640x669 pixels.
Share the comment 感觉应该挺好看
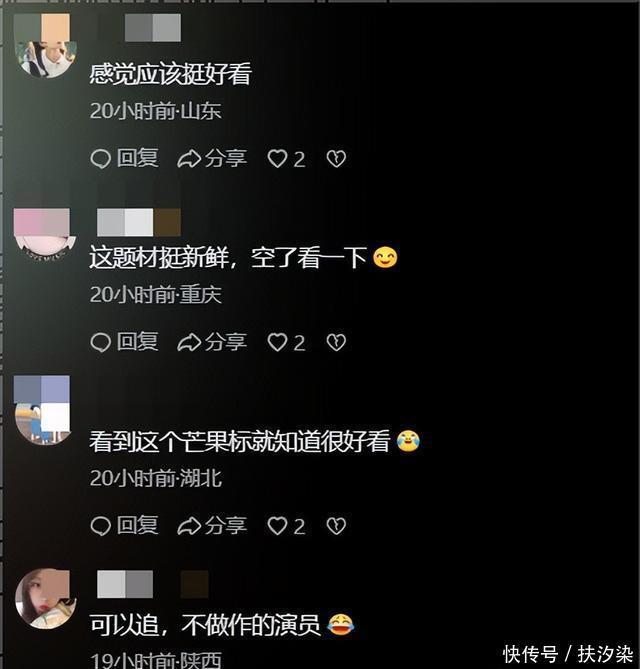211,158
